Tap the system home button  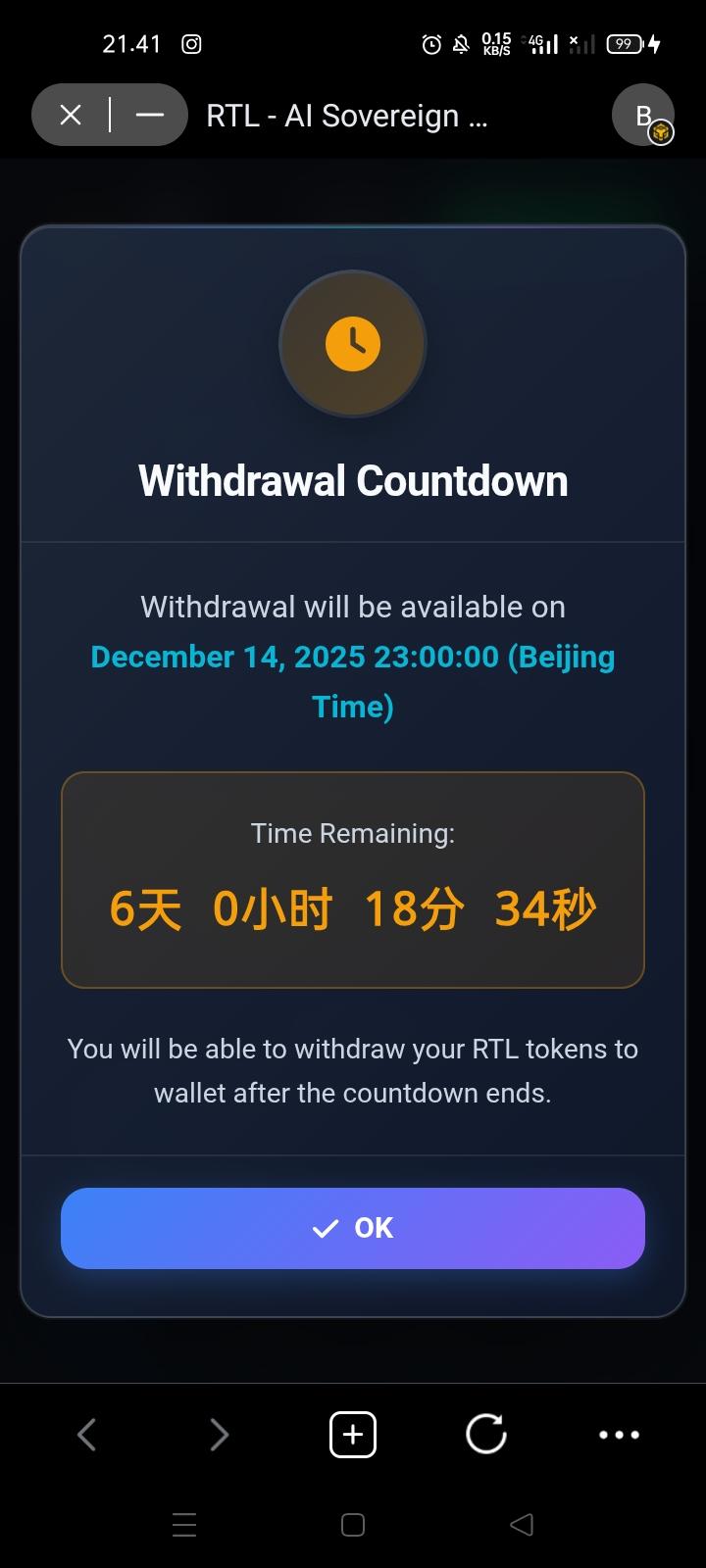[353, 1525]
